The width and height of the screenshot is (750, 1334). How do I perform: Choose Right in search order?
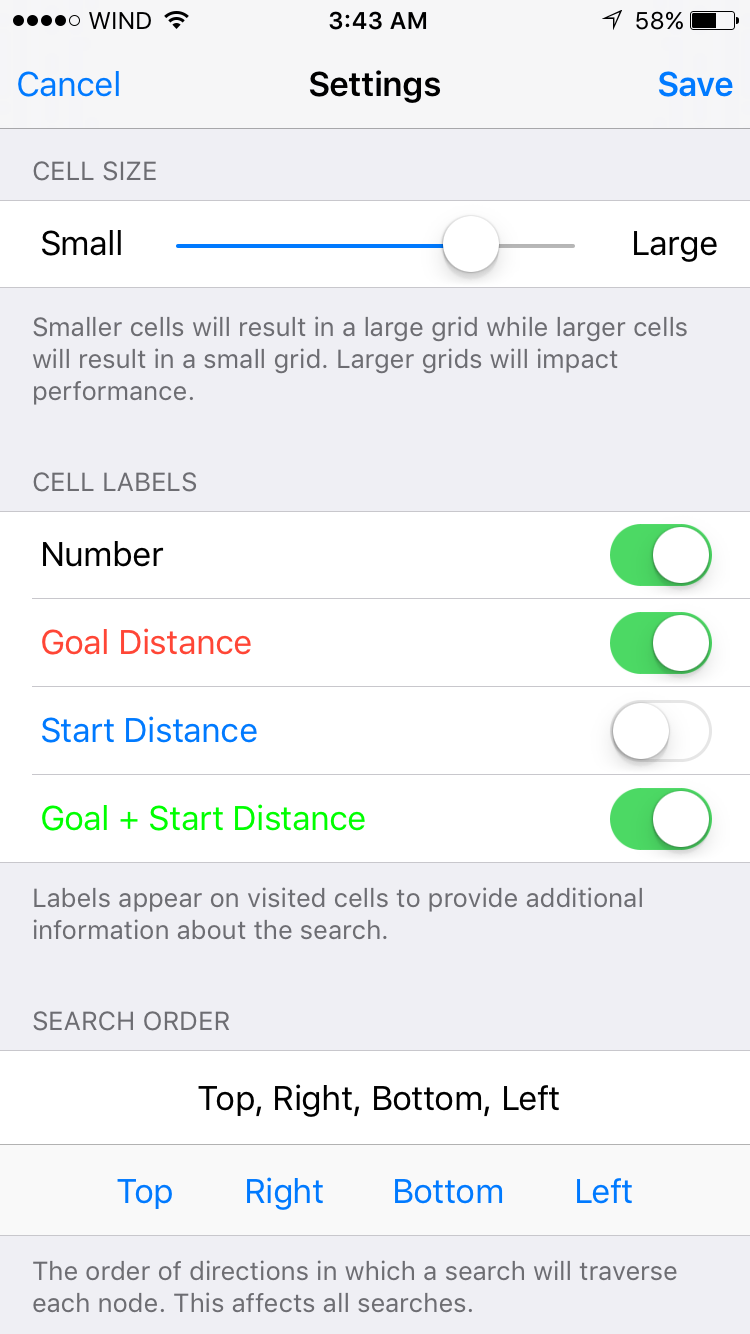pyautogui.click(x=284, y=1191)
